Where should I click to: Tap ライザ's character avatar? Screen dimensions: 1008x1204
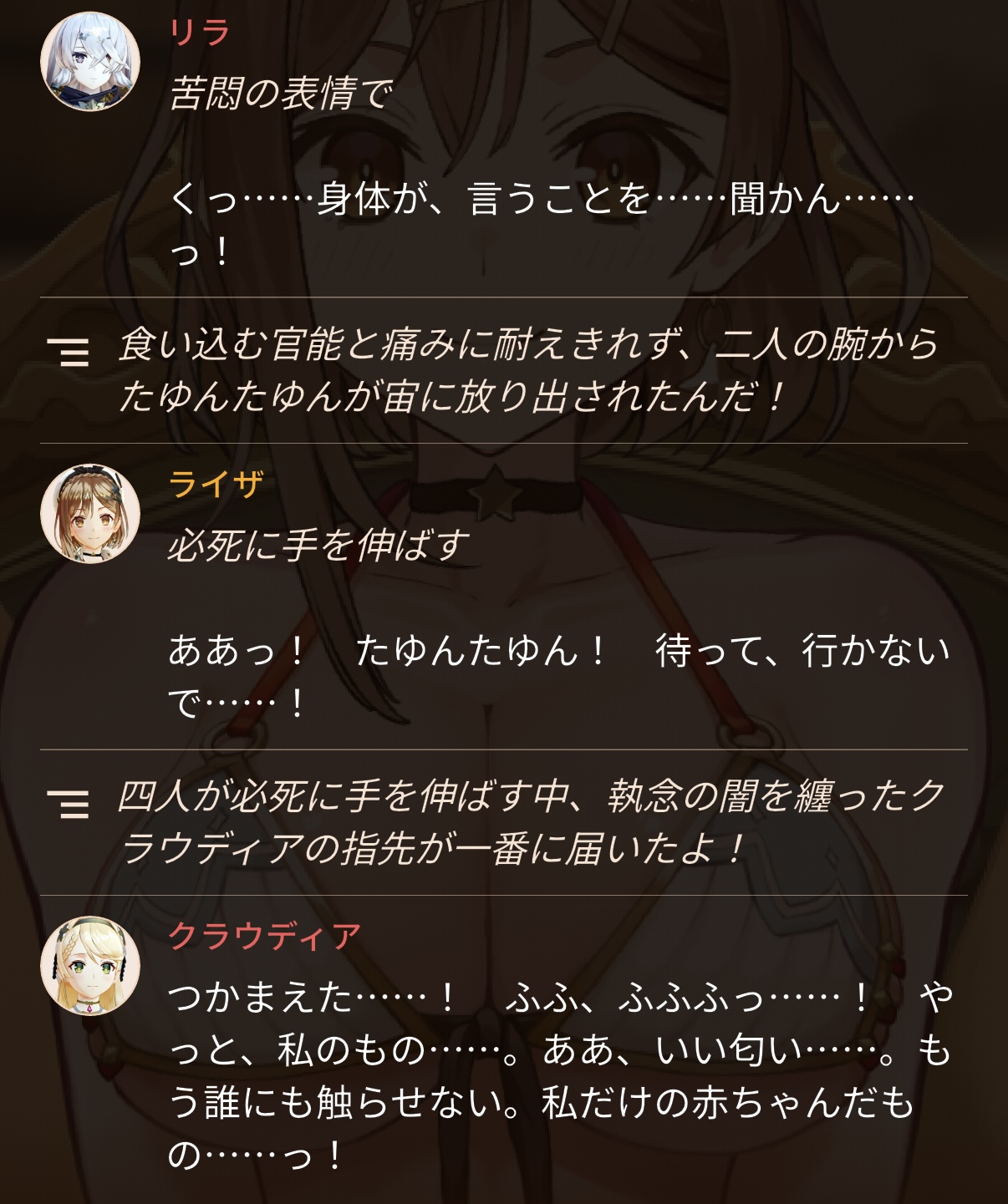(90, 514)
